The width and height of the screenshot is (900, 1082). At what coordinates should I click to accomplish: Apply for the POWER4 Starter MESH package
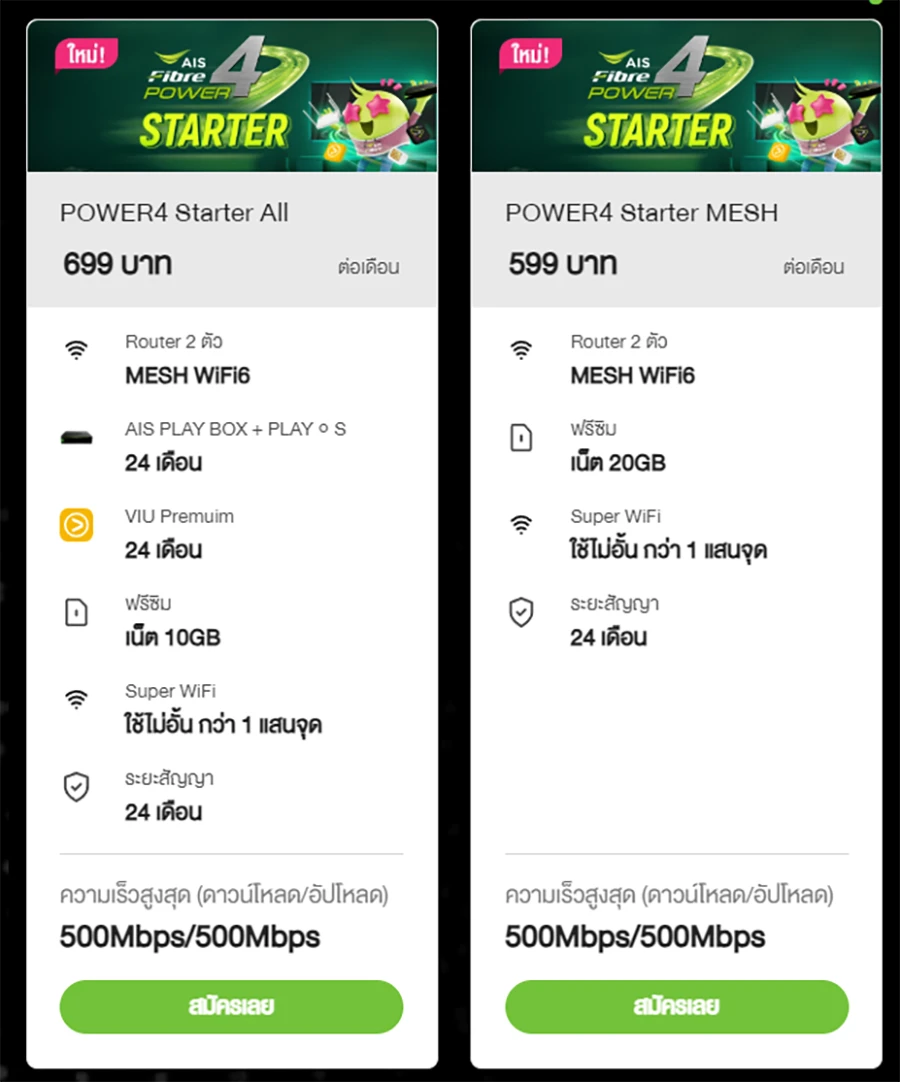coord(676,1006)
